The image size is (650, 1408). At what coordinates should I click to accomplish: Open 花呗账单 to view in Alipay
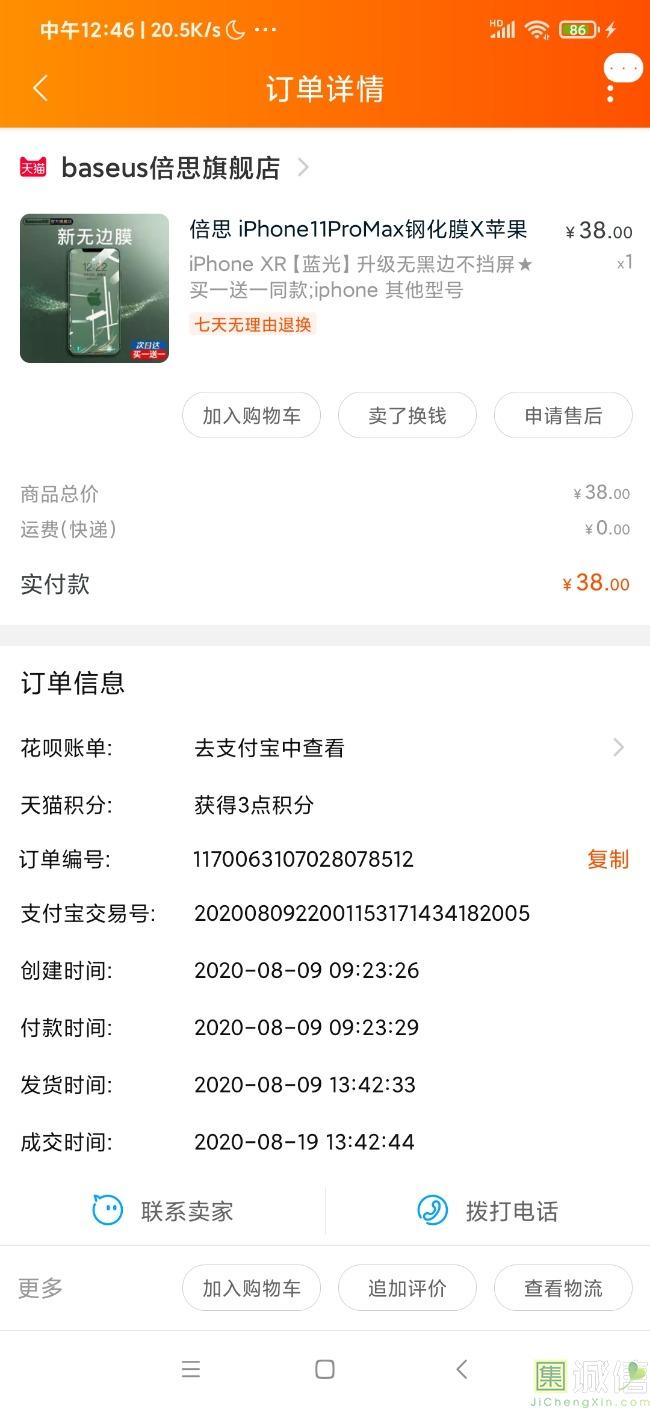tap(325, 747)
